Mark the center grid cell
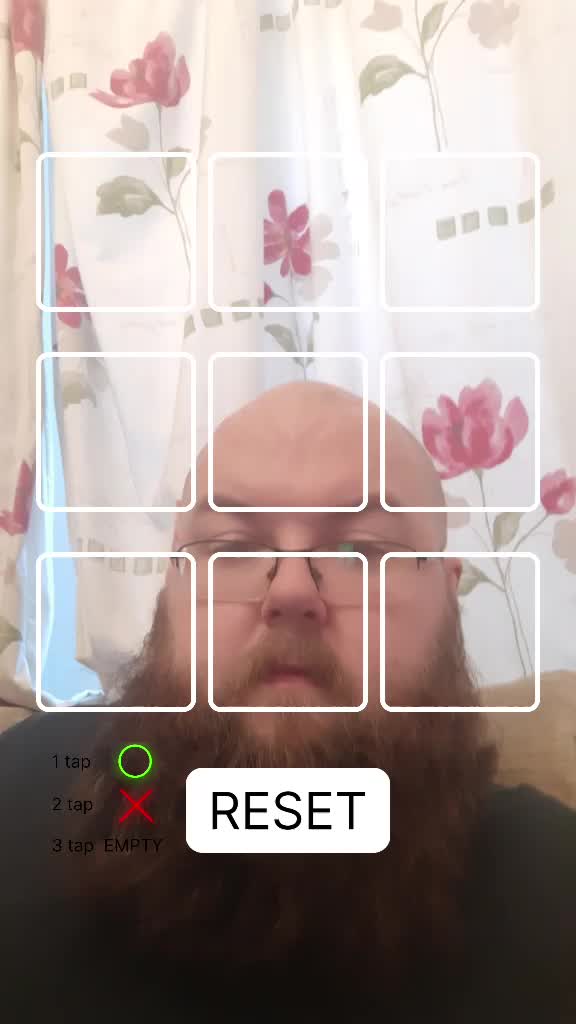The image size is (576, 1024). coord(288,432)
